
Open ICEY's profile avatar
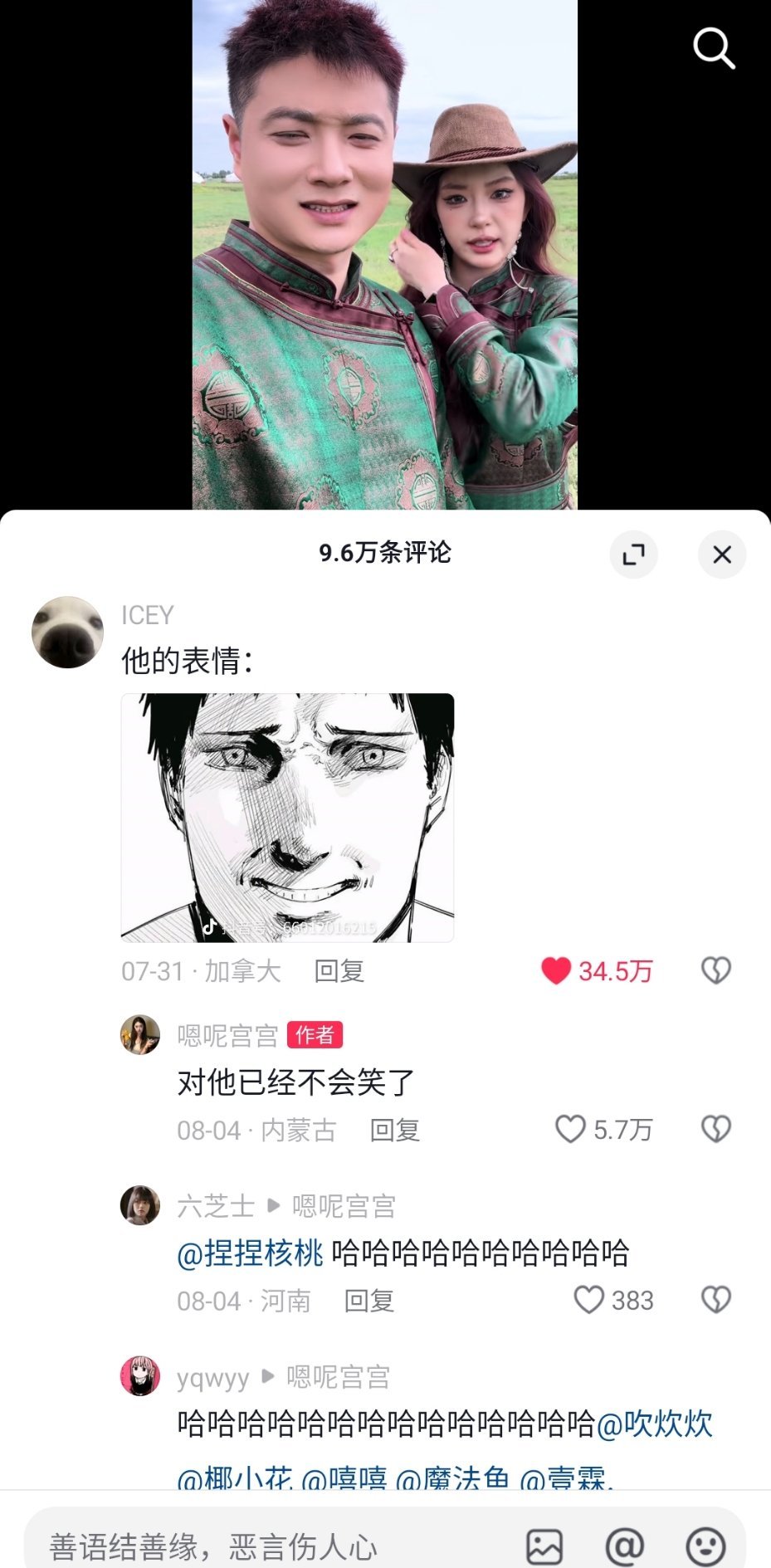[68, 632]
